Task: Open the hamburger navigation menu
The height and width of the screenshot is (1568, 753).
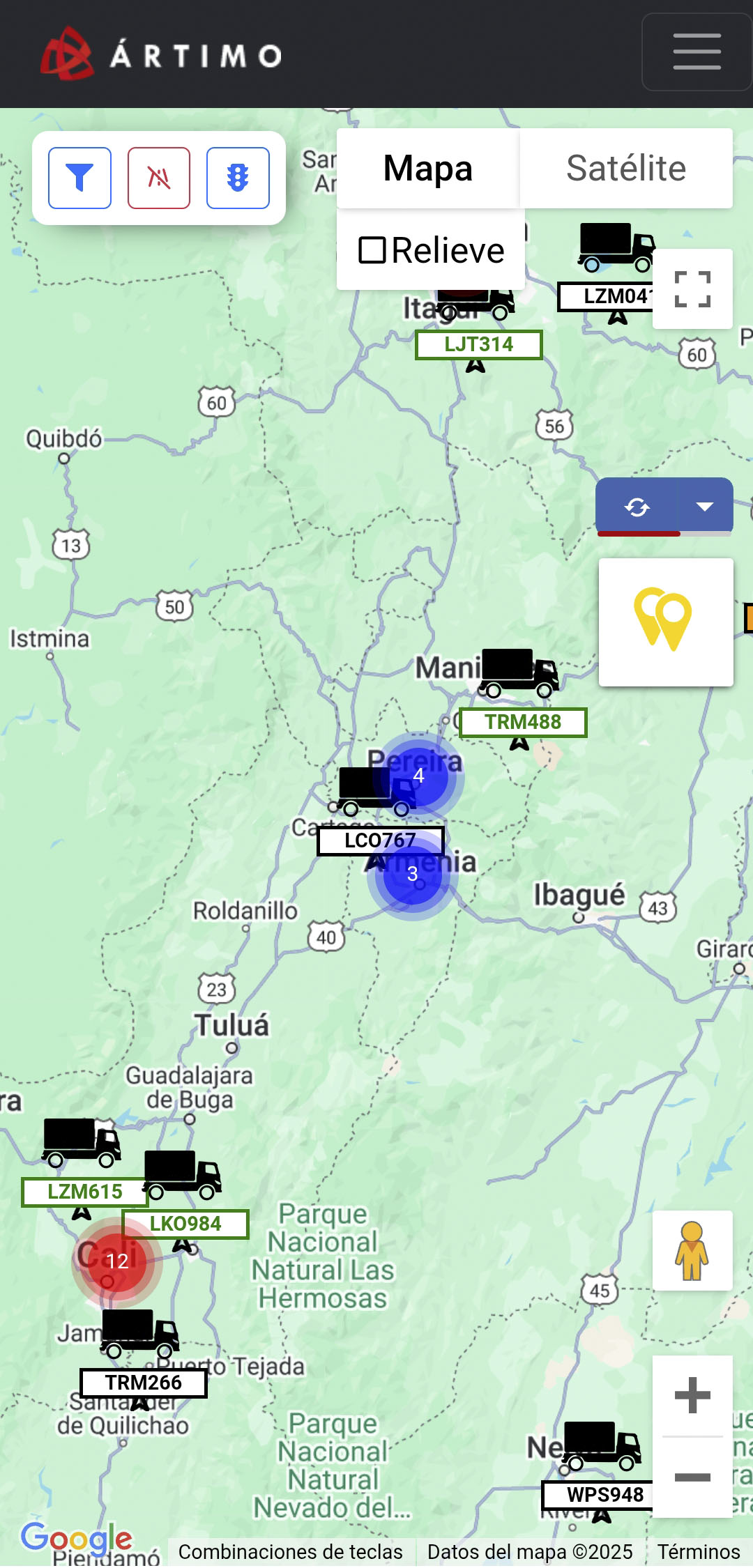Action: [x=697, y=52]
